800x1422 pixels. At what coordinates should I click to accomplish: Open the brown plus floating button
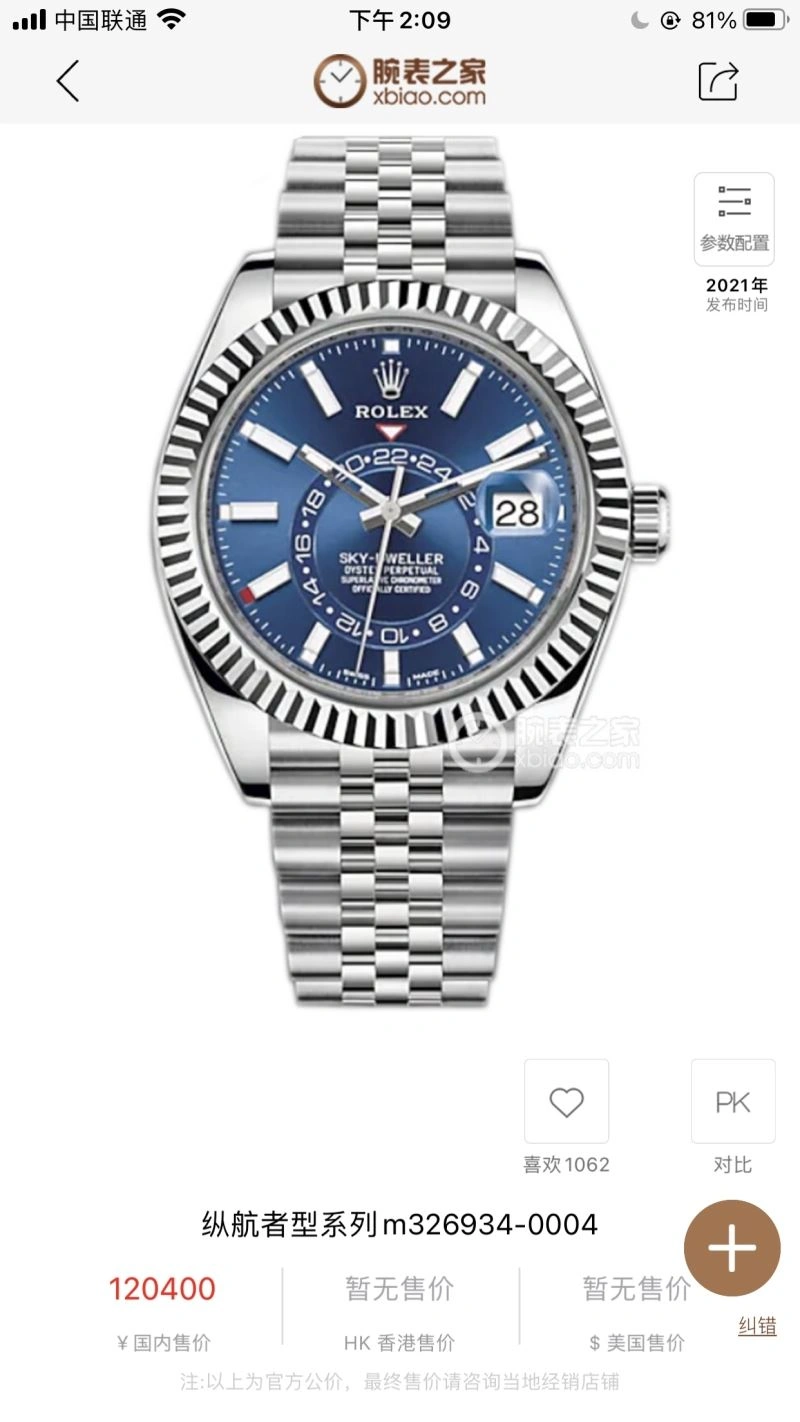[x=732, y=1249]
